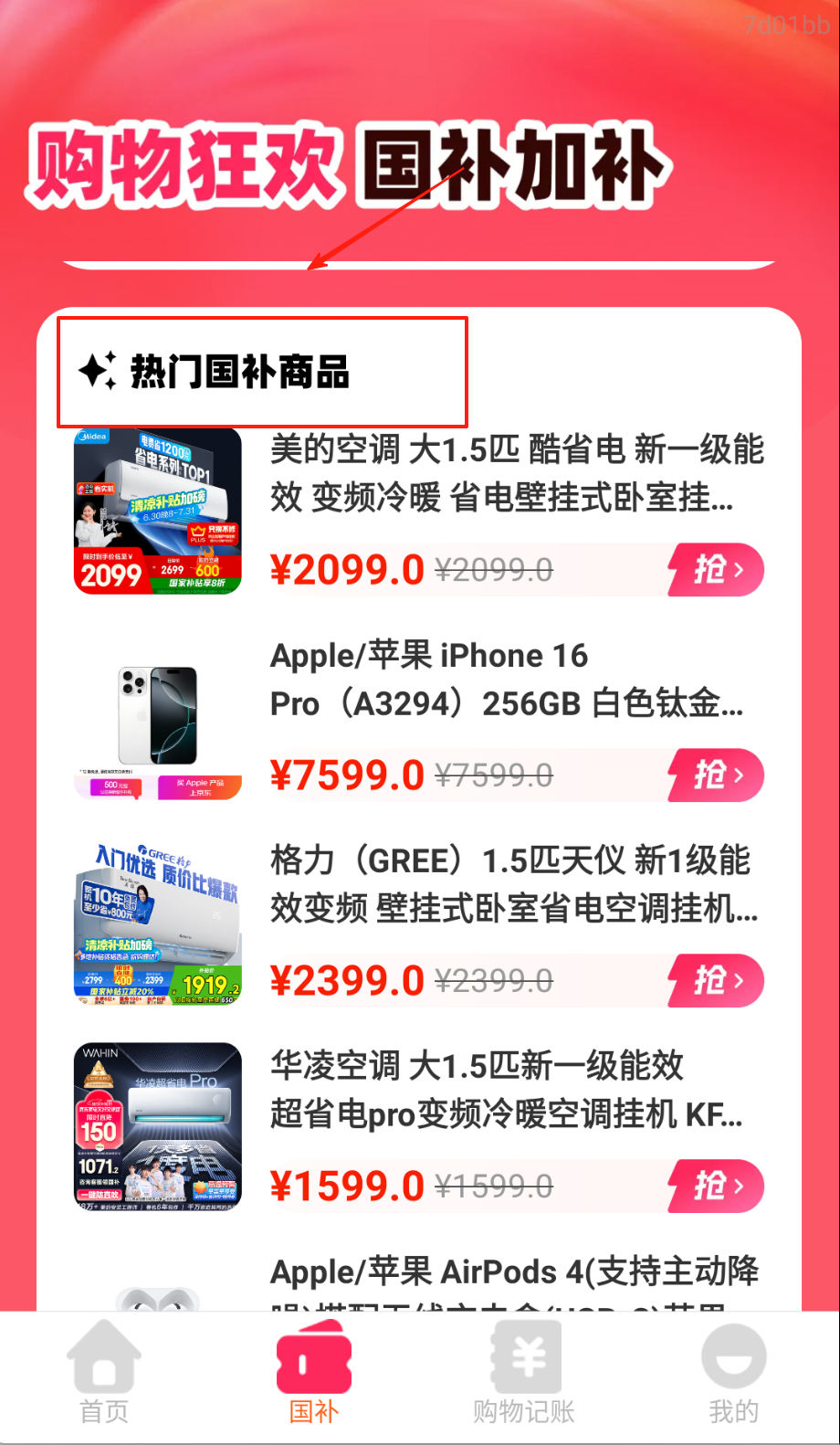View the iPhone 16 Pro product picture
The height and width of the screenshot is (1445, 840).
tap(158, 717)
